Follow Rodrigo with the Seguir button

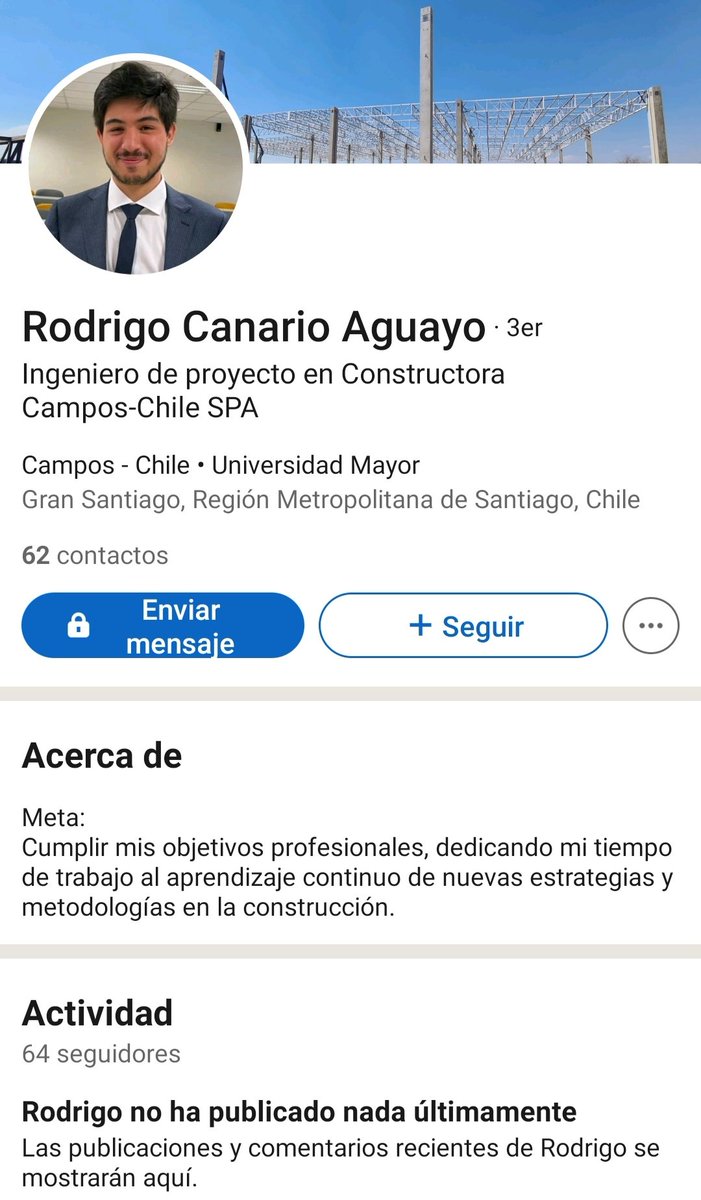463,626
